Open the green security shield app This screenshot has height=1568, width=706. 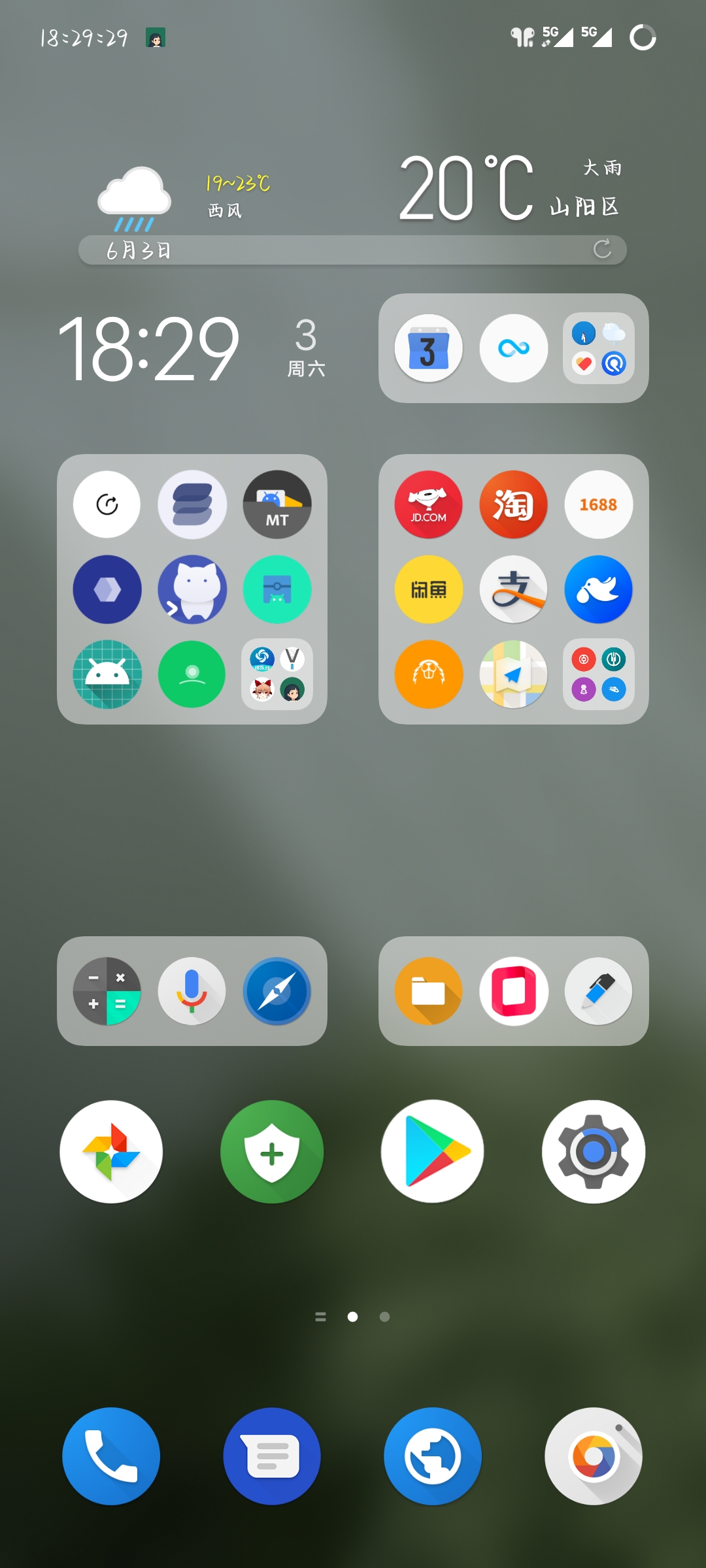click(272, 1152)
